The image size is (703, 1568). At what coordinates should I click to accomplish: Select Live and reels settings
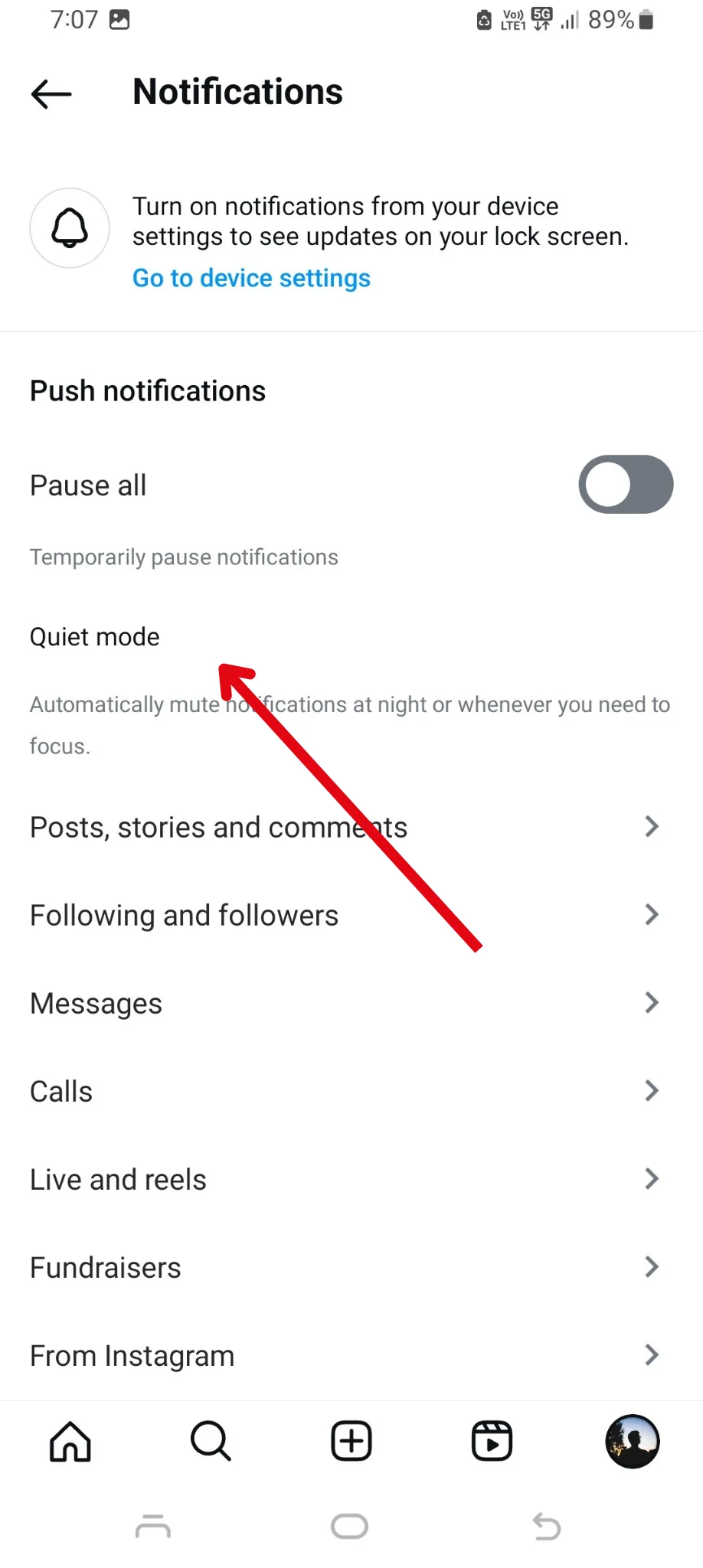351,1179
